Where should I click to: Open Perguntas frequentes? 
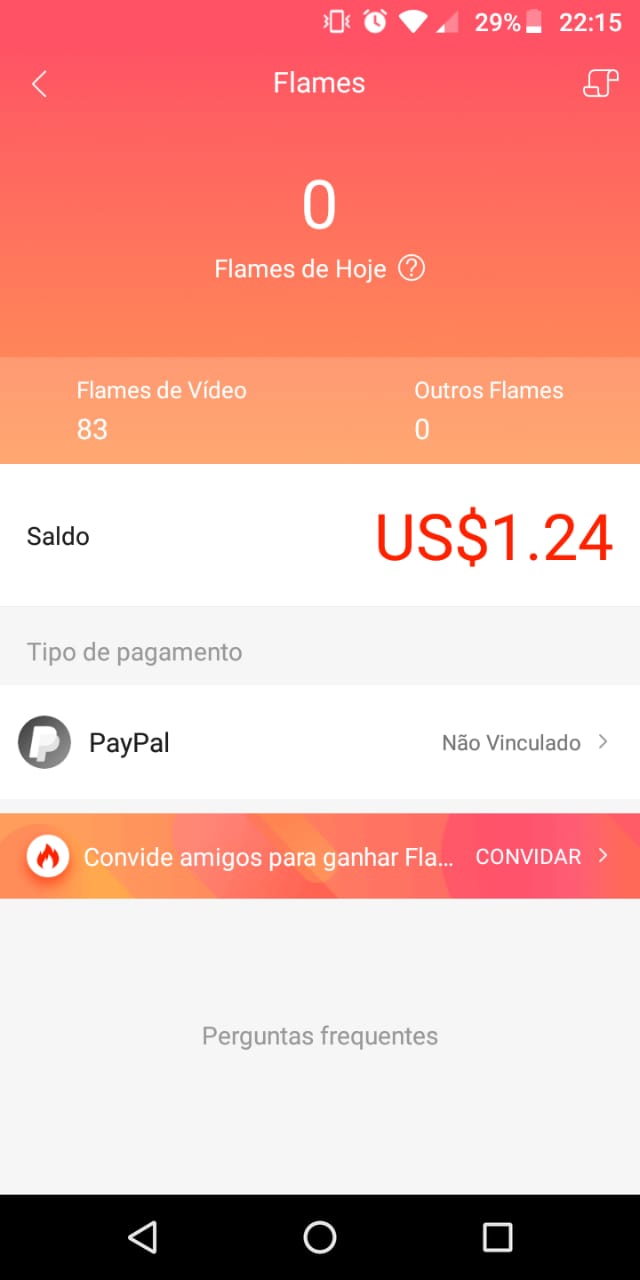(320, 1036)
